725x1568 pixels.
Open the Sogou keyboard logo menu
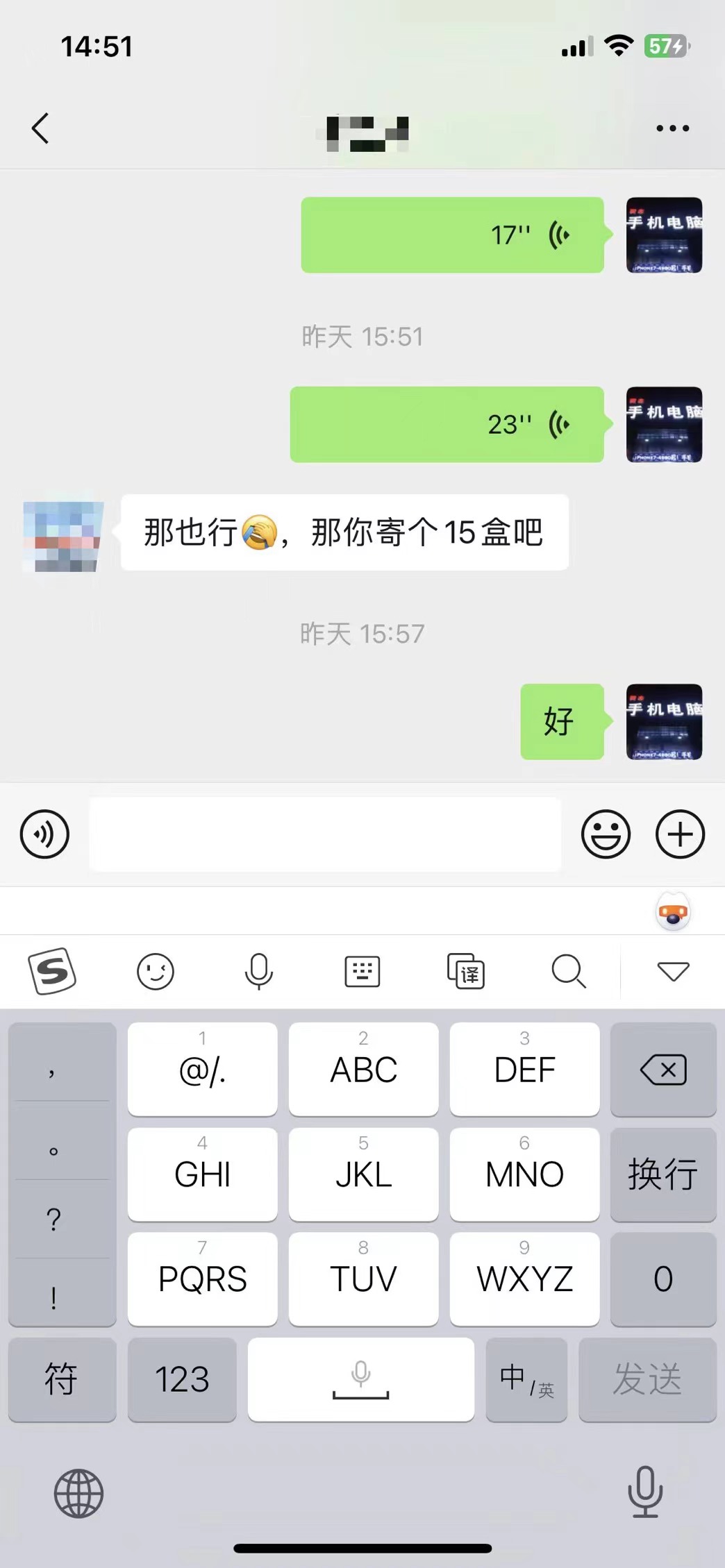point(52,970)
